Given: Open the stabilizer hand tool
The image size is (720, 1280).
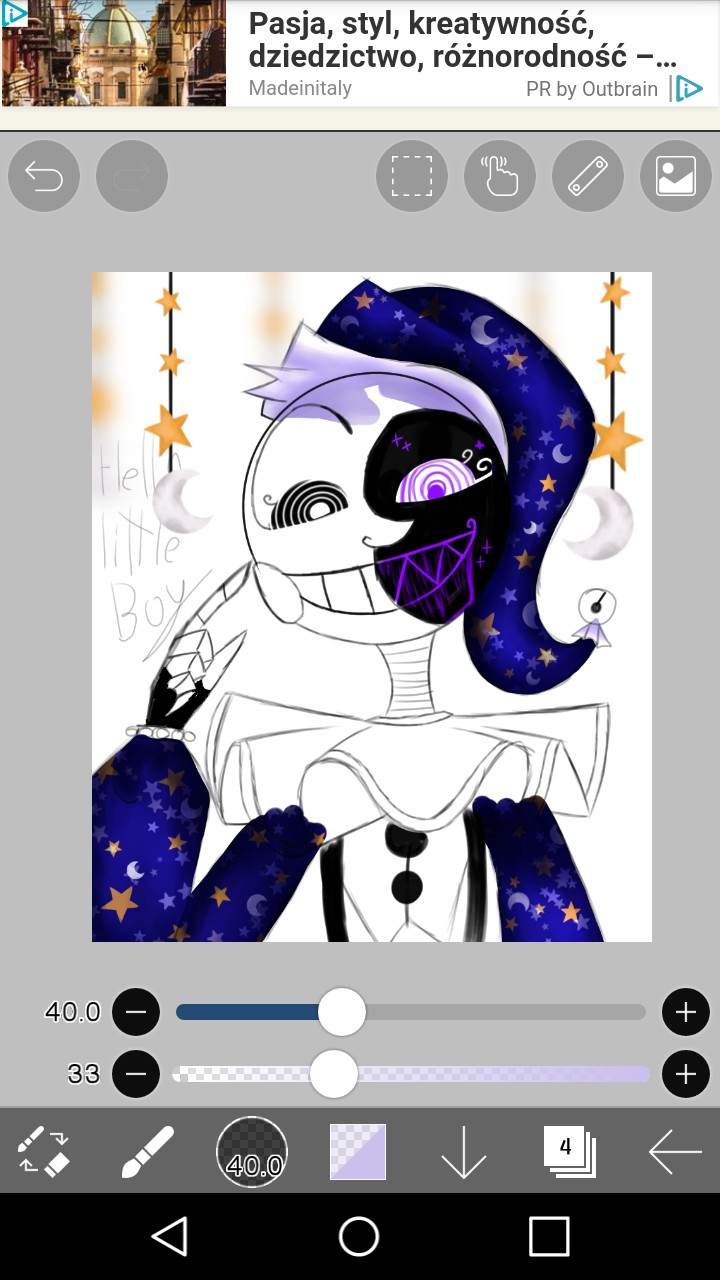Looking at the screenshot, I should coord(499,177).
